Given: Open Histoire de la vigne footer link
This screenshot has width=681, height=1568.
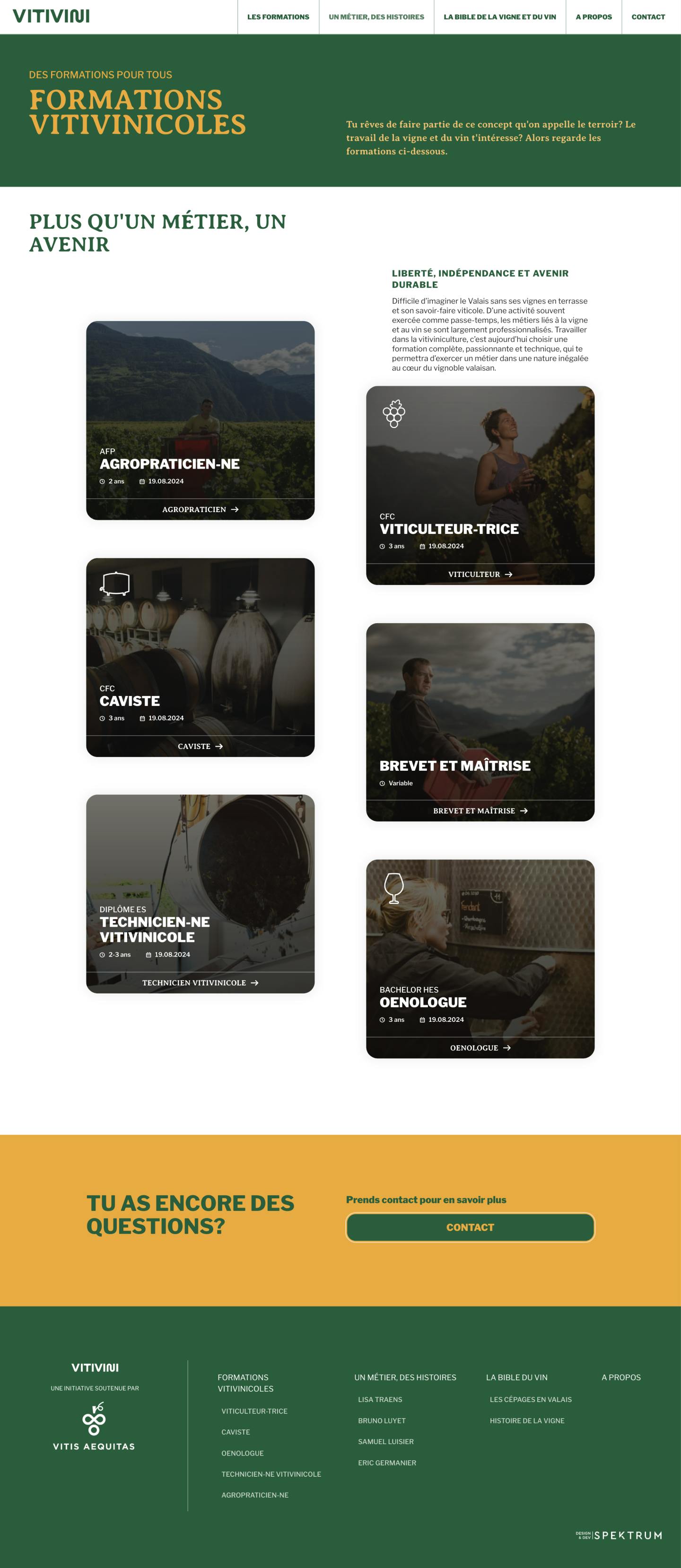Looking at the screenshot, I should (526, 1420).
